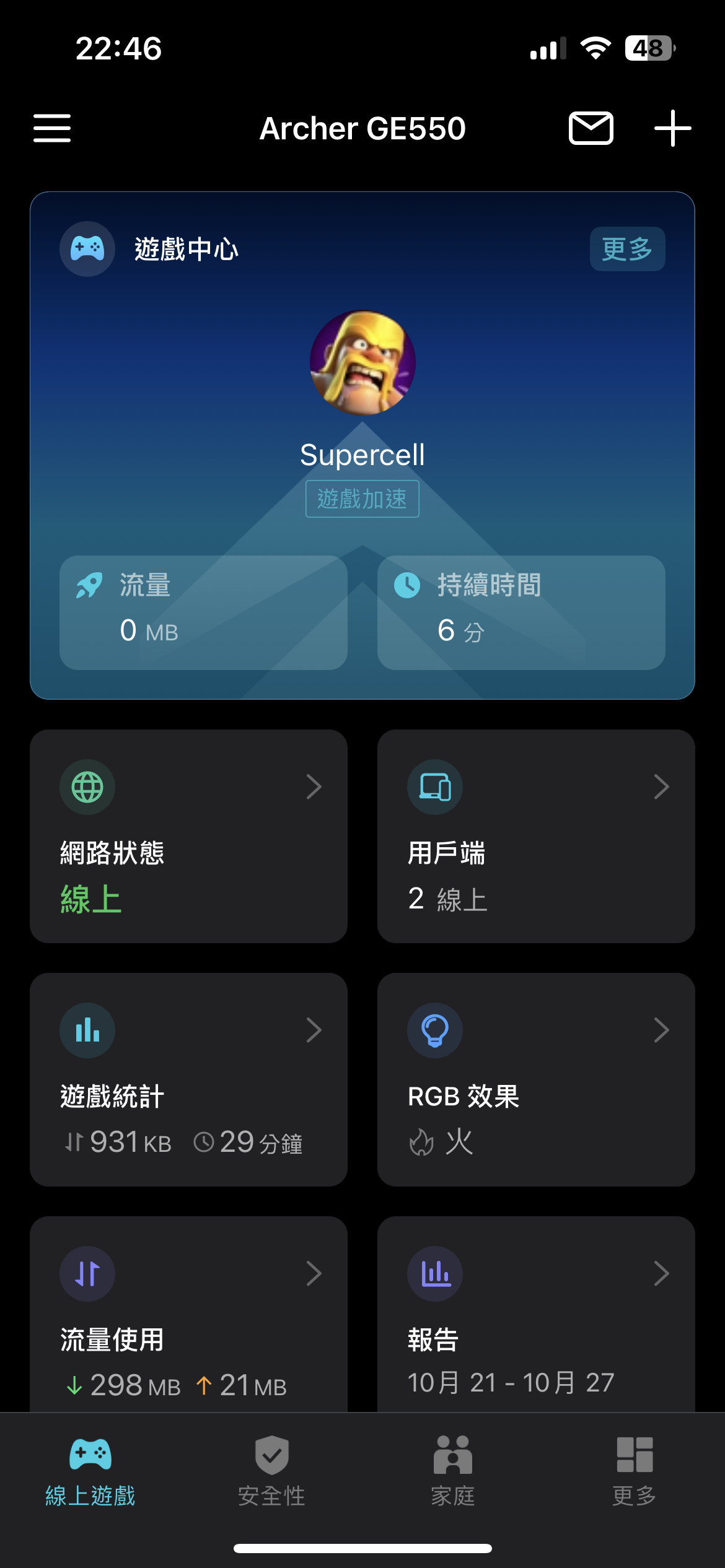Switch to the bottom 更多 tab
Viewport: 725px width, 1568px height.
[x=635, y=1471]
